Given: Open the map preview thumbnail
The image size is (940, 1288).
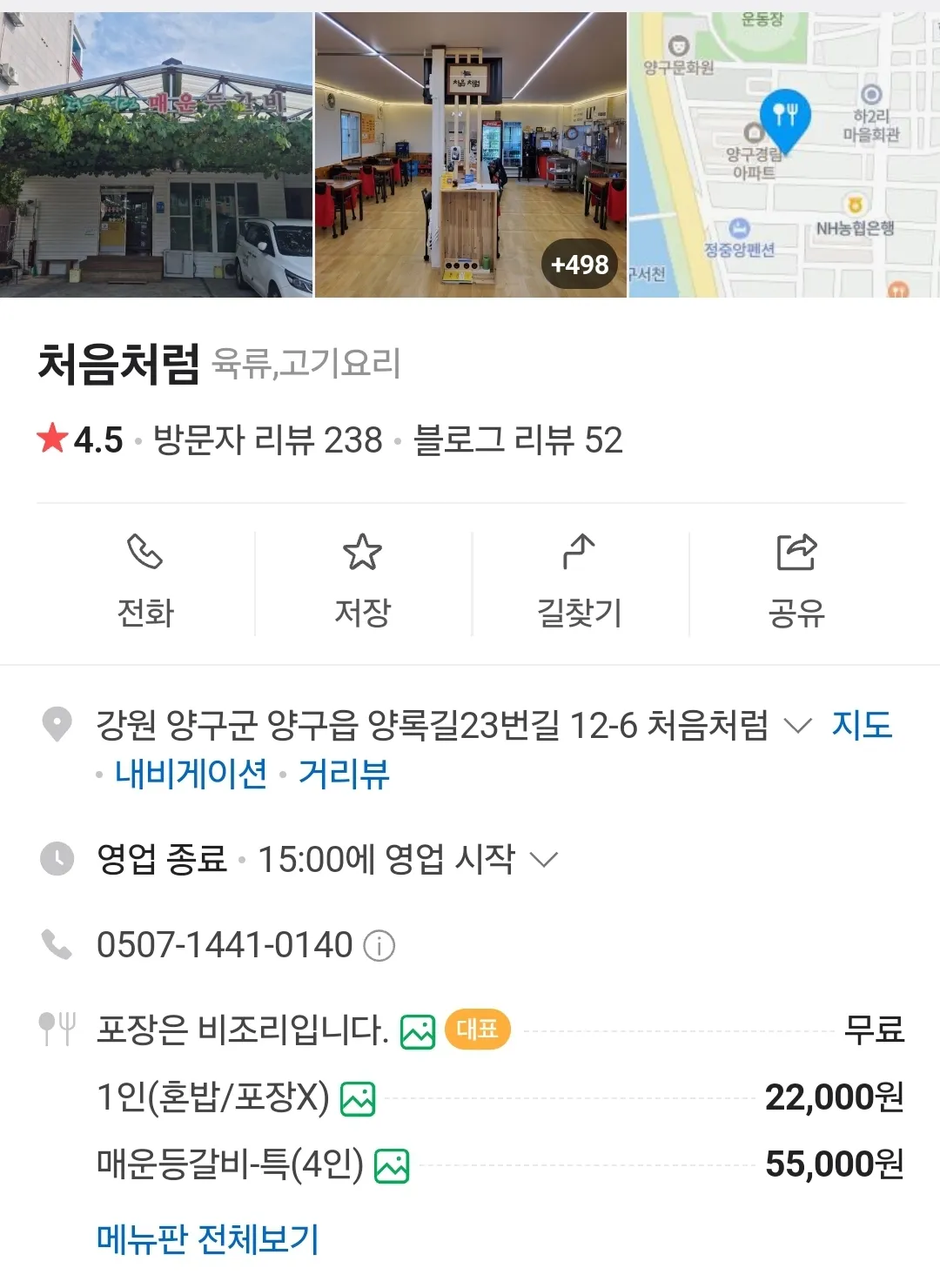Looking at the screenshot, I should [783, 155].
